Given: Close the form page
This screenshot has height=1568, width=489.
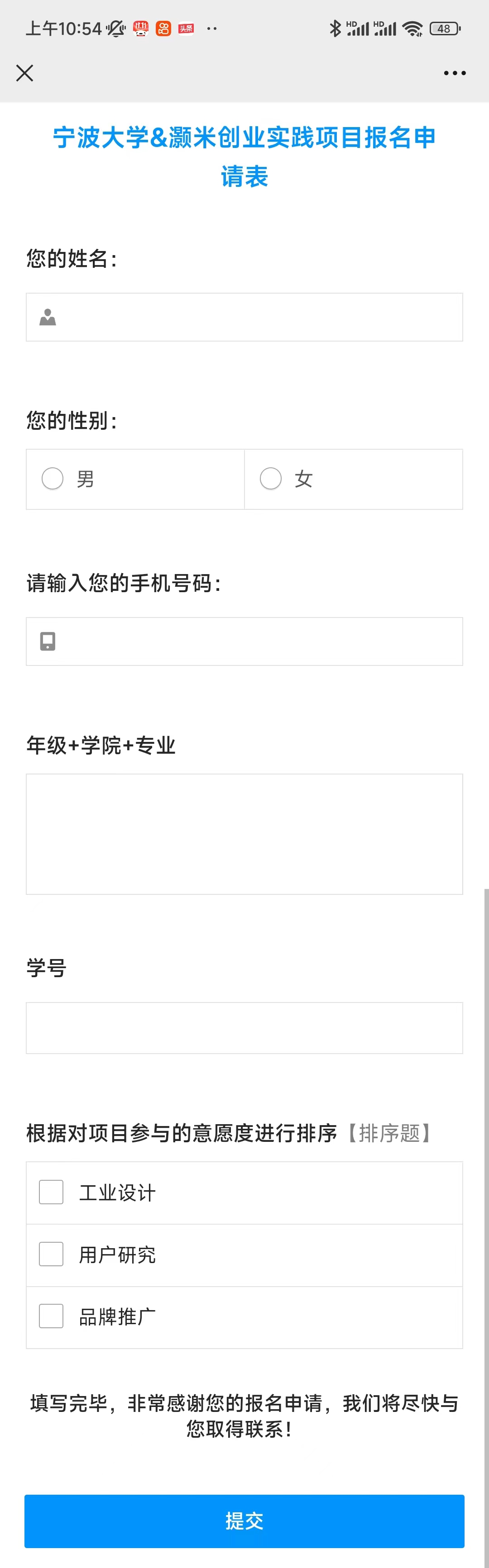Looking at the screenshot, I should (x=24, y=73).
